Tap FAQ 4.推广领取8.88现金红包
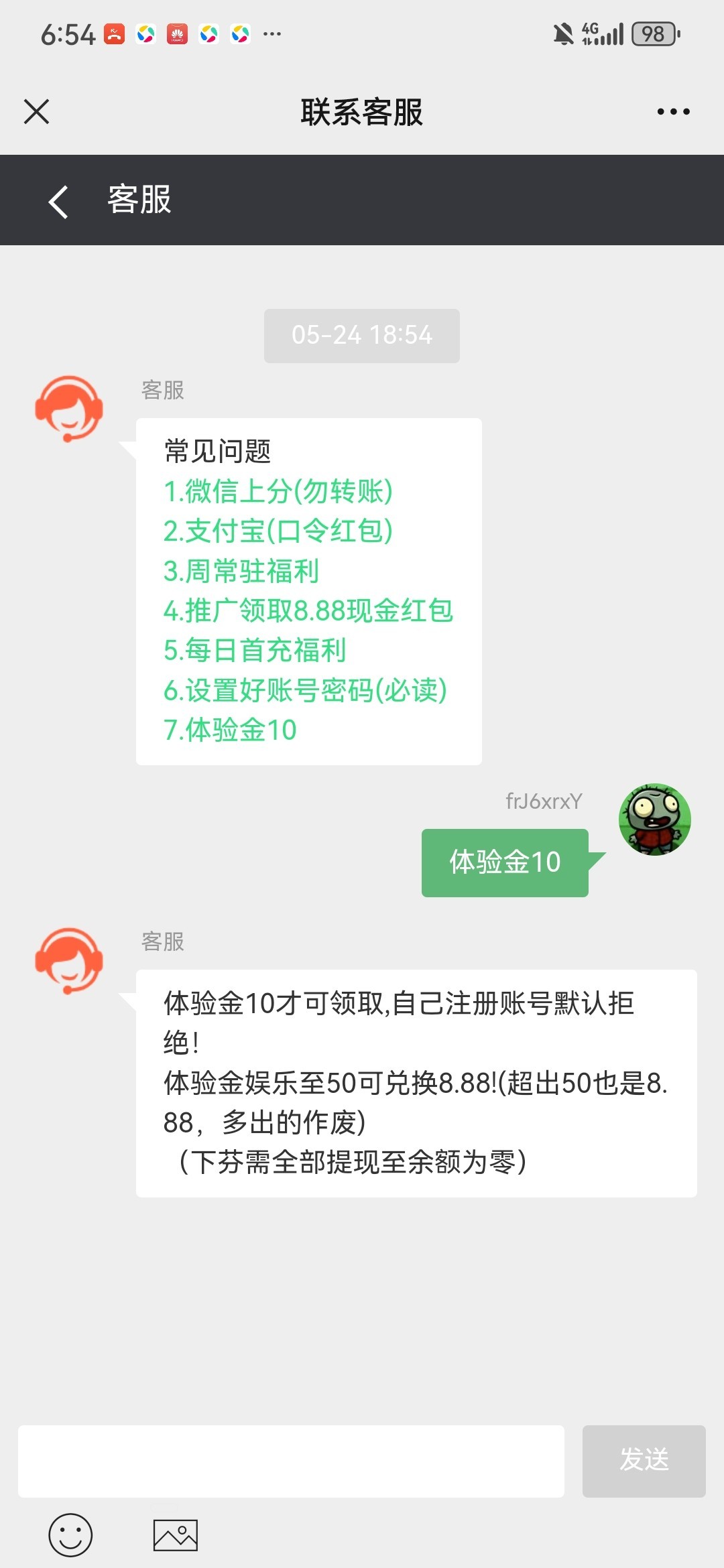Image resolution: width=724 pixels, height=1568 pixels. click(308, 610)
